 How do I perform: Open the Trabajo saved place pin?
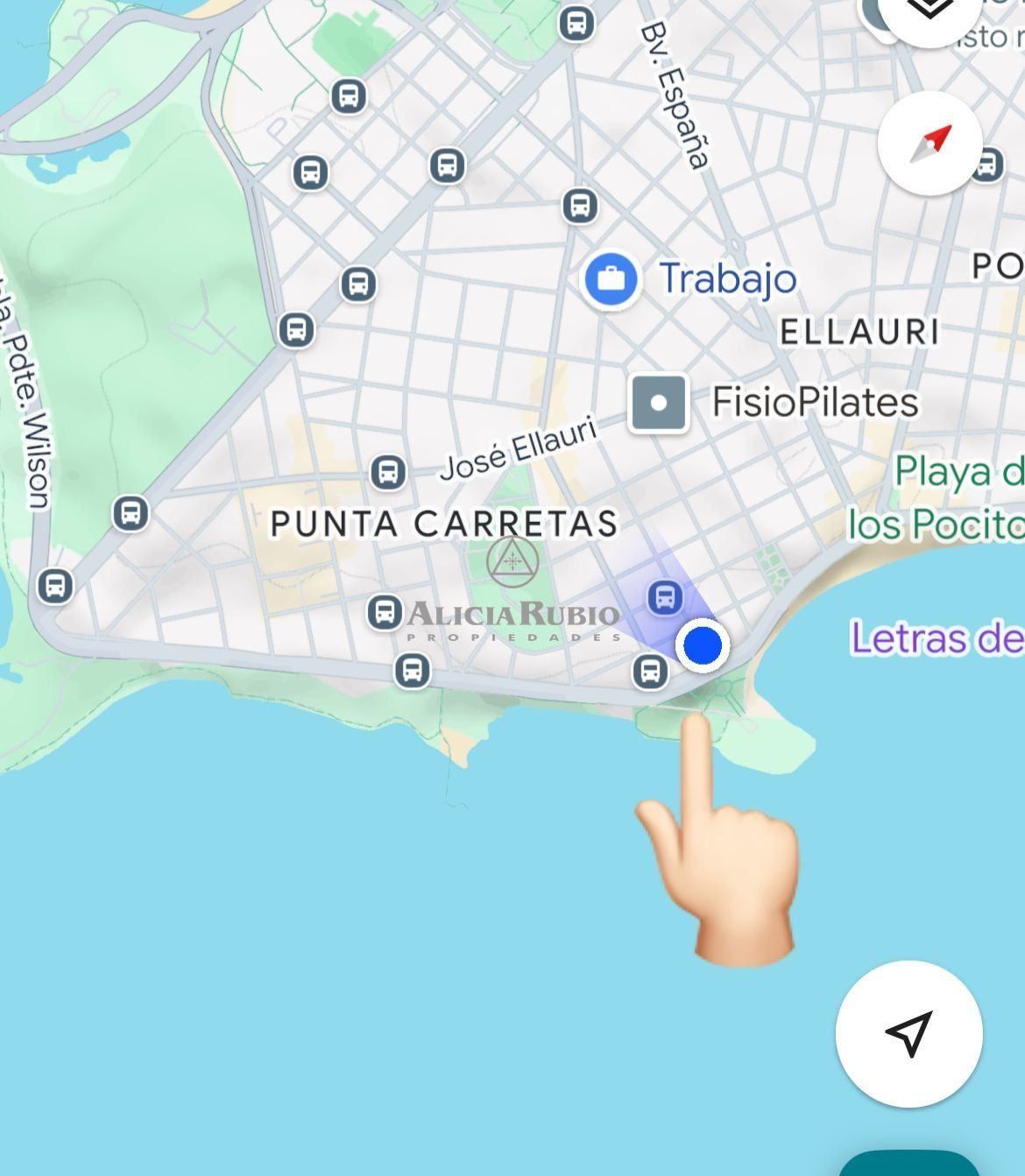coord(611,280)
